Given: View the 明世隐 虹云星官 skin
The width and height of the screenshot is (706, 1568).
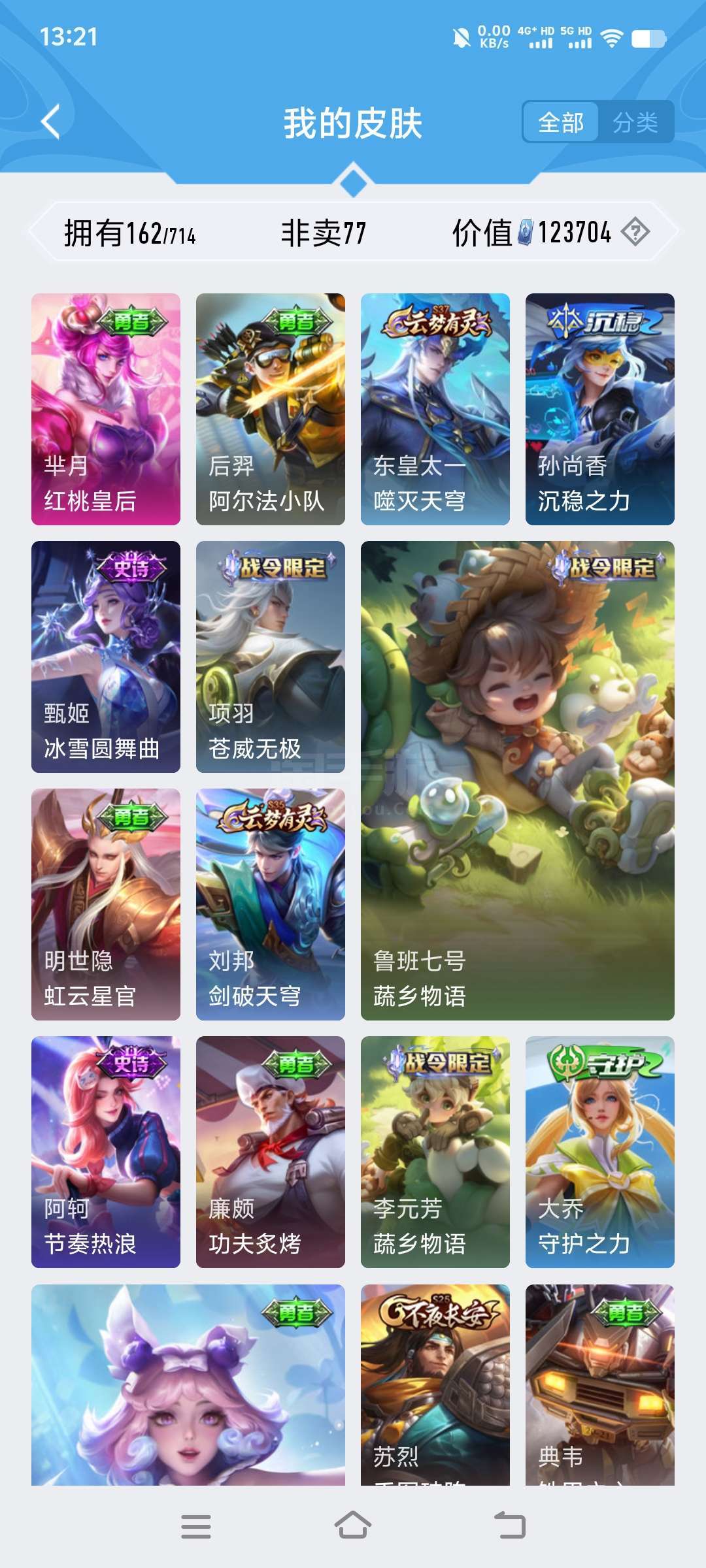Looking at the screenshot, I should (x=106, y=904).
